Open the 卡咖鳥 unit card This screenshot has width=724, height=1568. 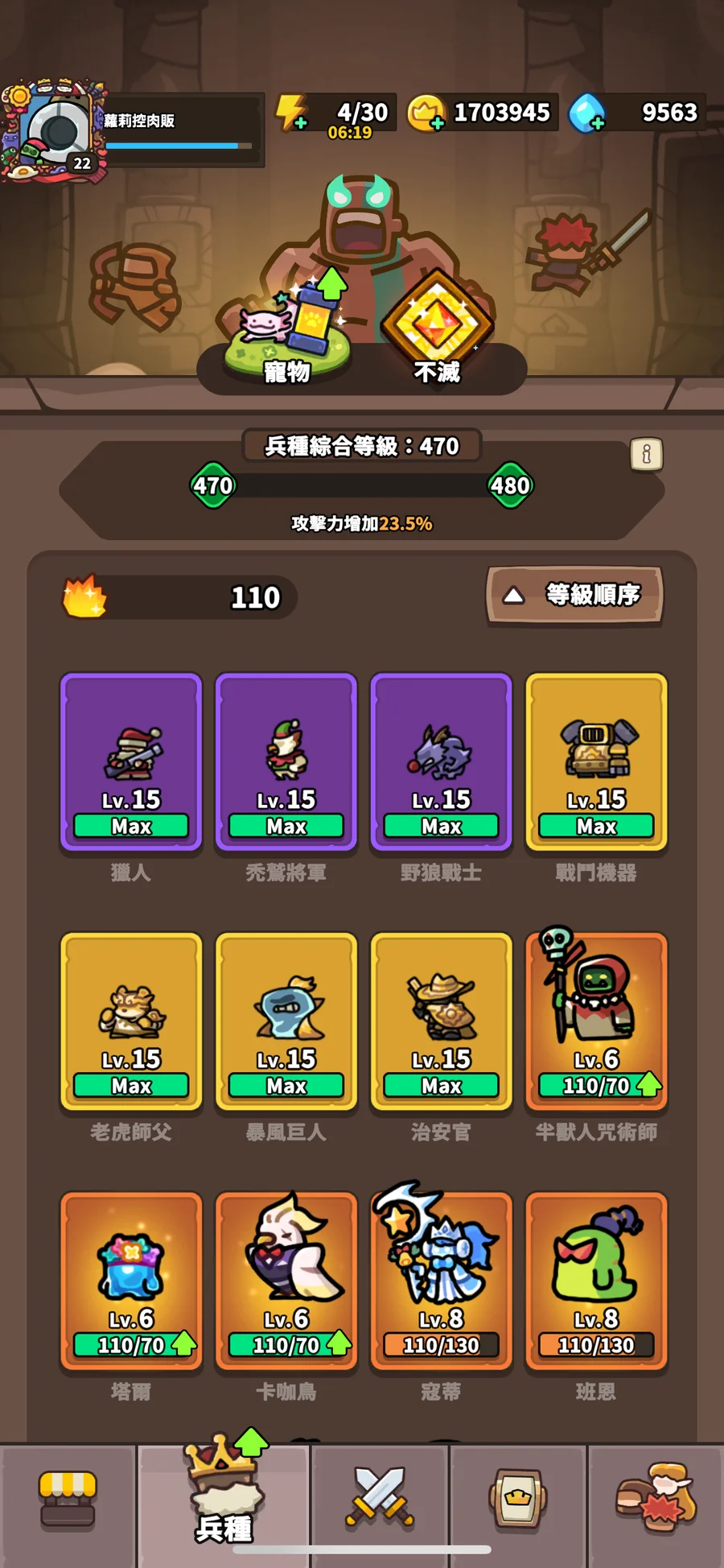(286, 1280)
